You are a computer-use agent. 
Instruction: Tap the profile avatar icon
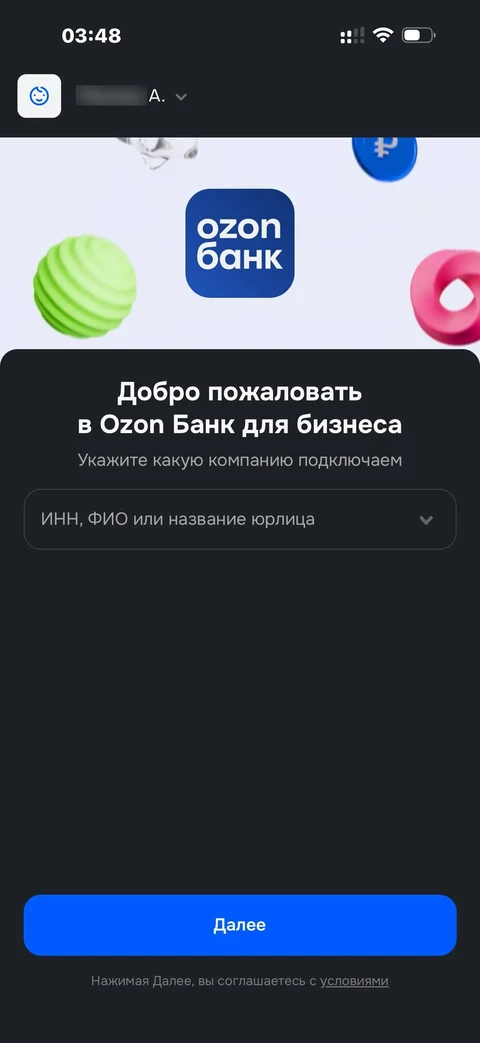(x=39, y=96)
